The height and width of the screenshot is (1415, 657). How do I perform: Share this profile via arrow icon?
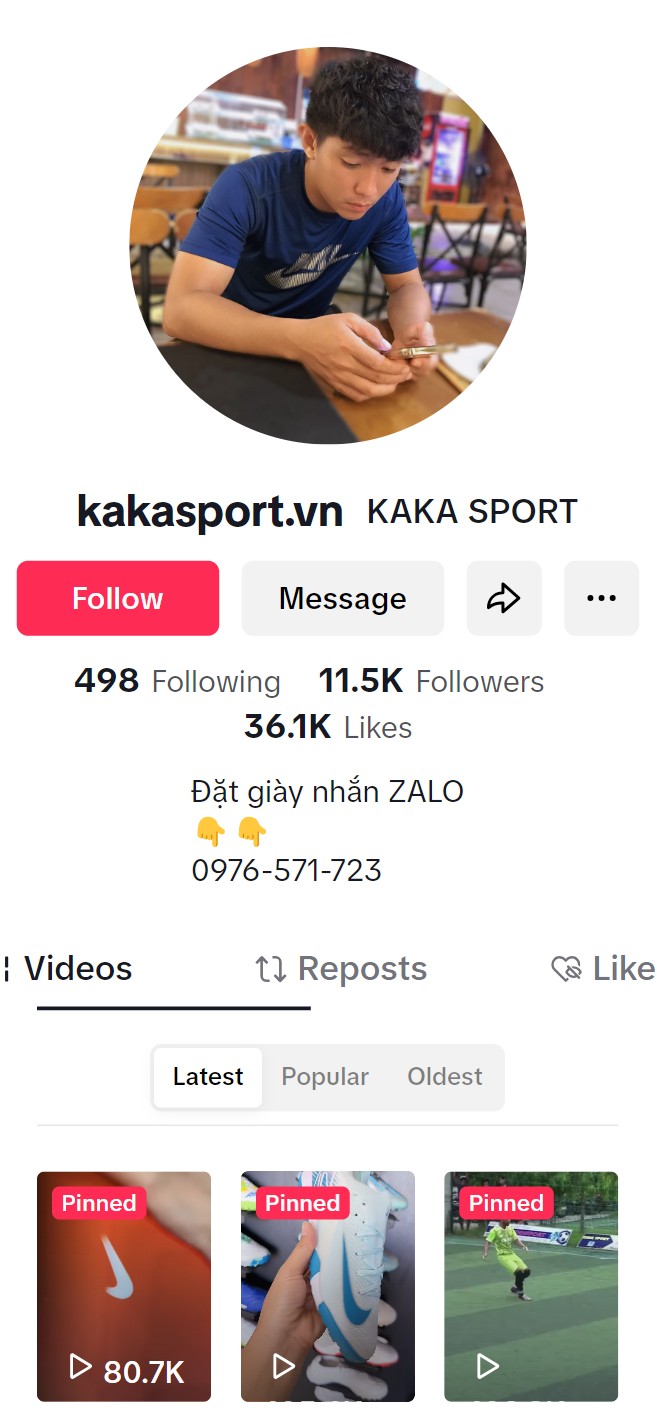point(504,598)
